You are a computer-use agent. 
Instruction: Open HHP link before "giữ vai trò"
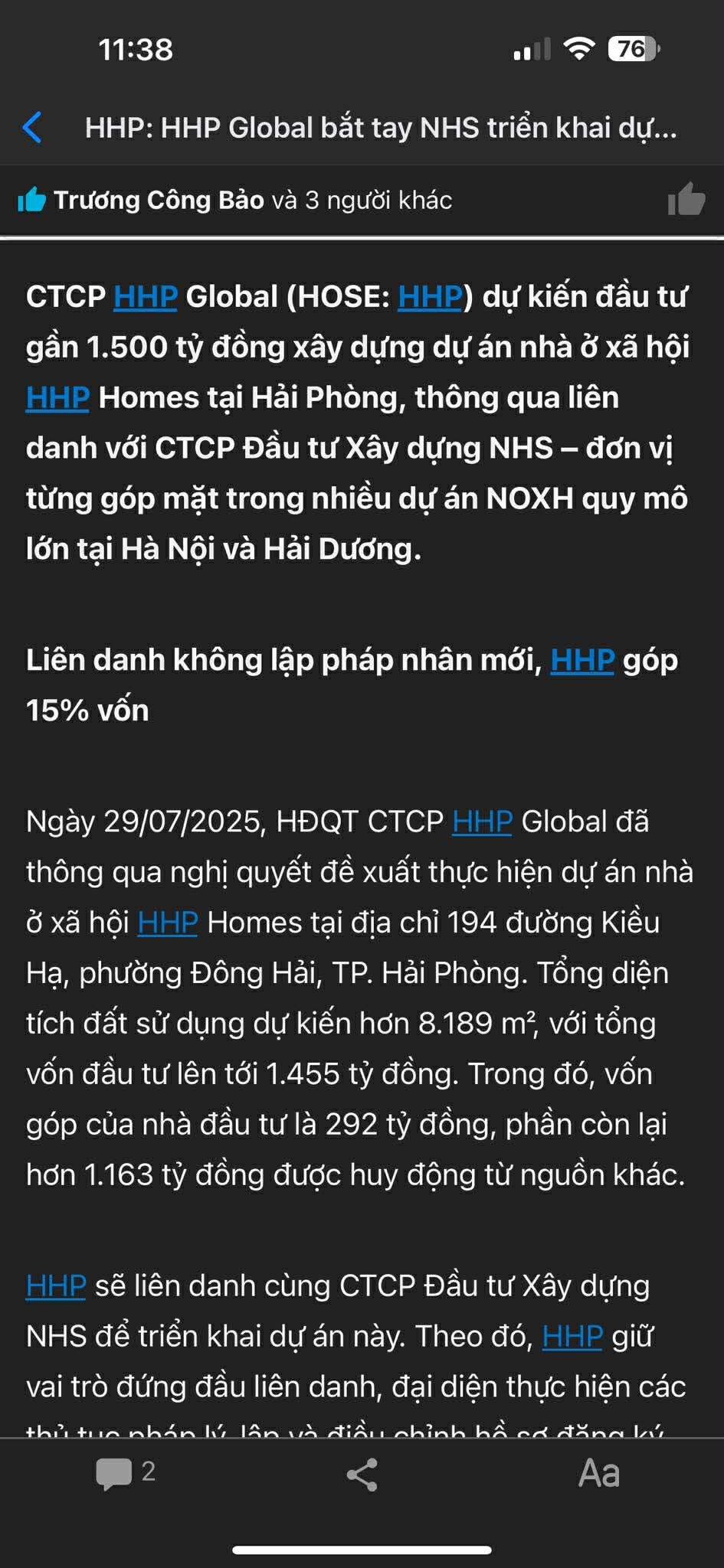coord(572,1336)
